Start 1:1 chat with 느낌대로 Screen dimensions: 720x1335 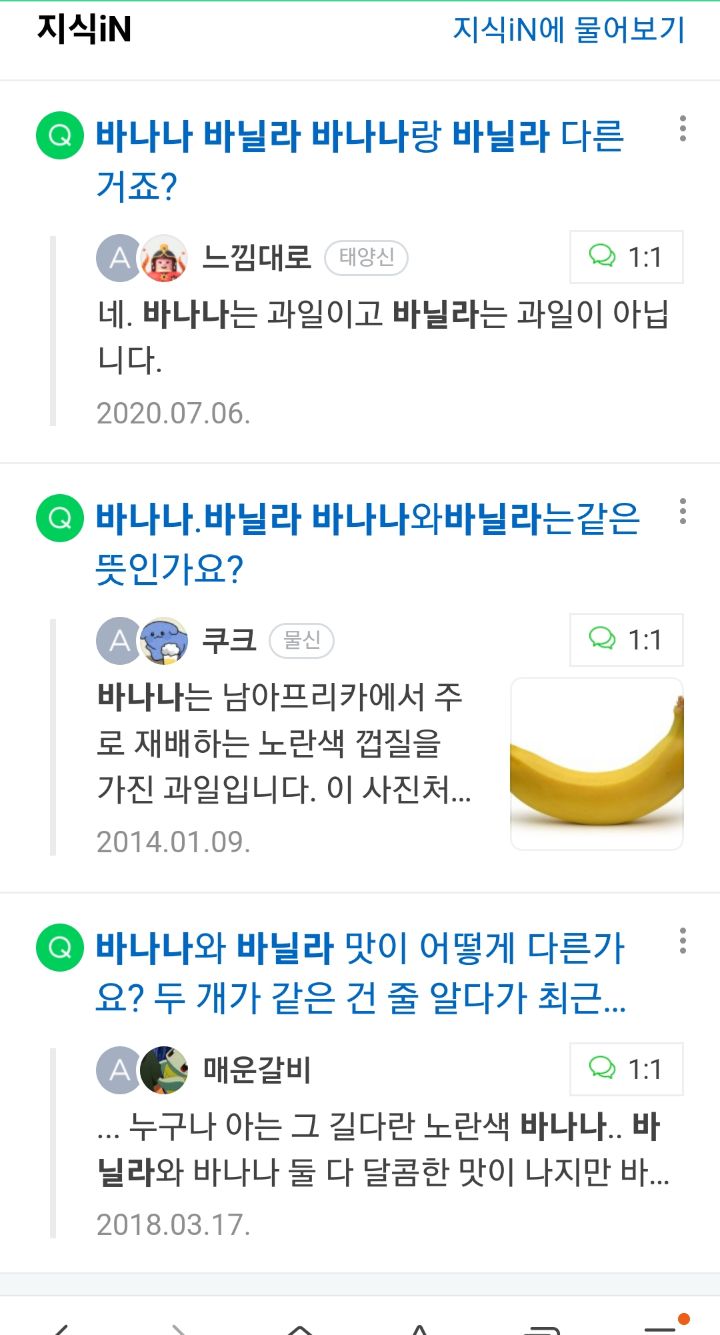(626, 258)
